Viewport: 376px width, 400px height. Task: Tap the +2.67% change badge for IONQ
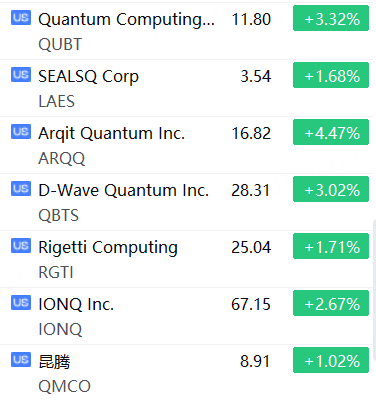pos(331,303)
